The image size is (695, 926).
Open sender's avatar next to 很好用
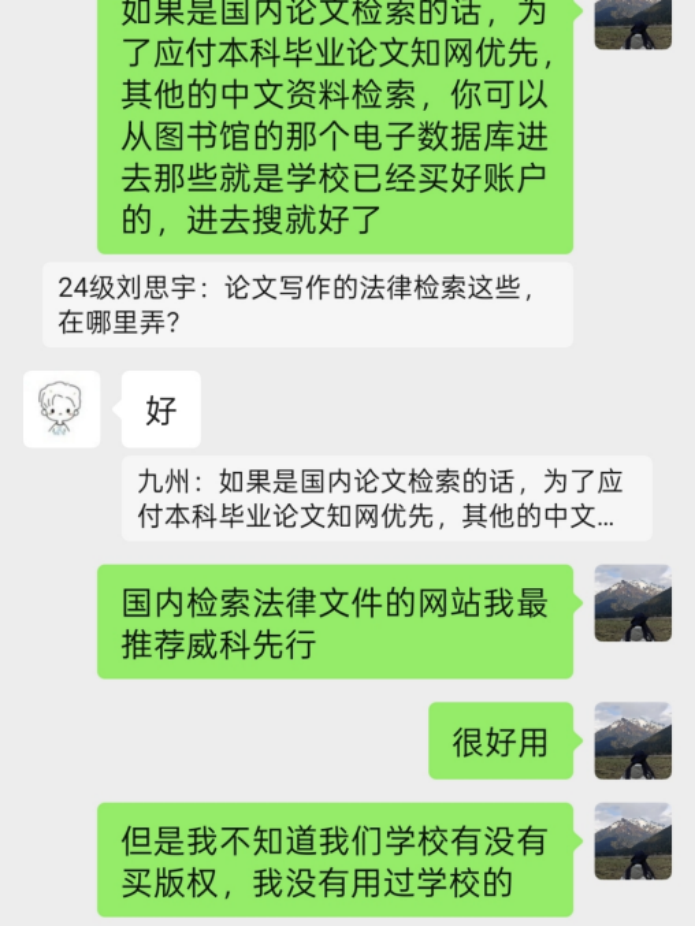click(x=632, y=740)
